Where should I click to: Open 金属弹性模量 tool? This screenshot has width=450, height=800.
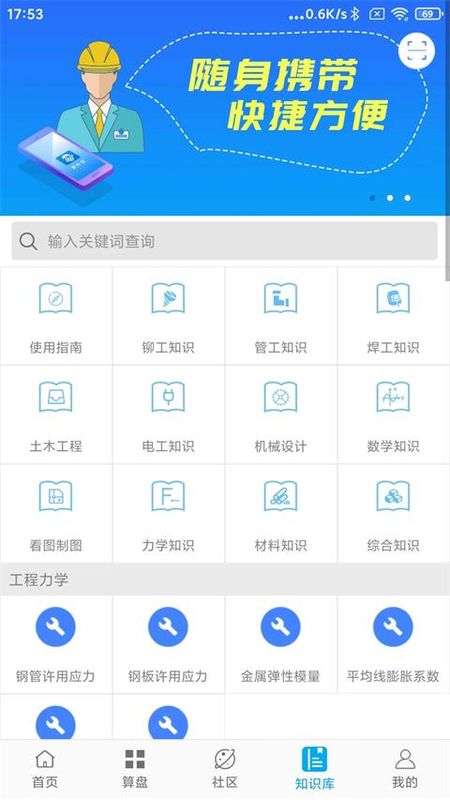click(x=281, y=645)
